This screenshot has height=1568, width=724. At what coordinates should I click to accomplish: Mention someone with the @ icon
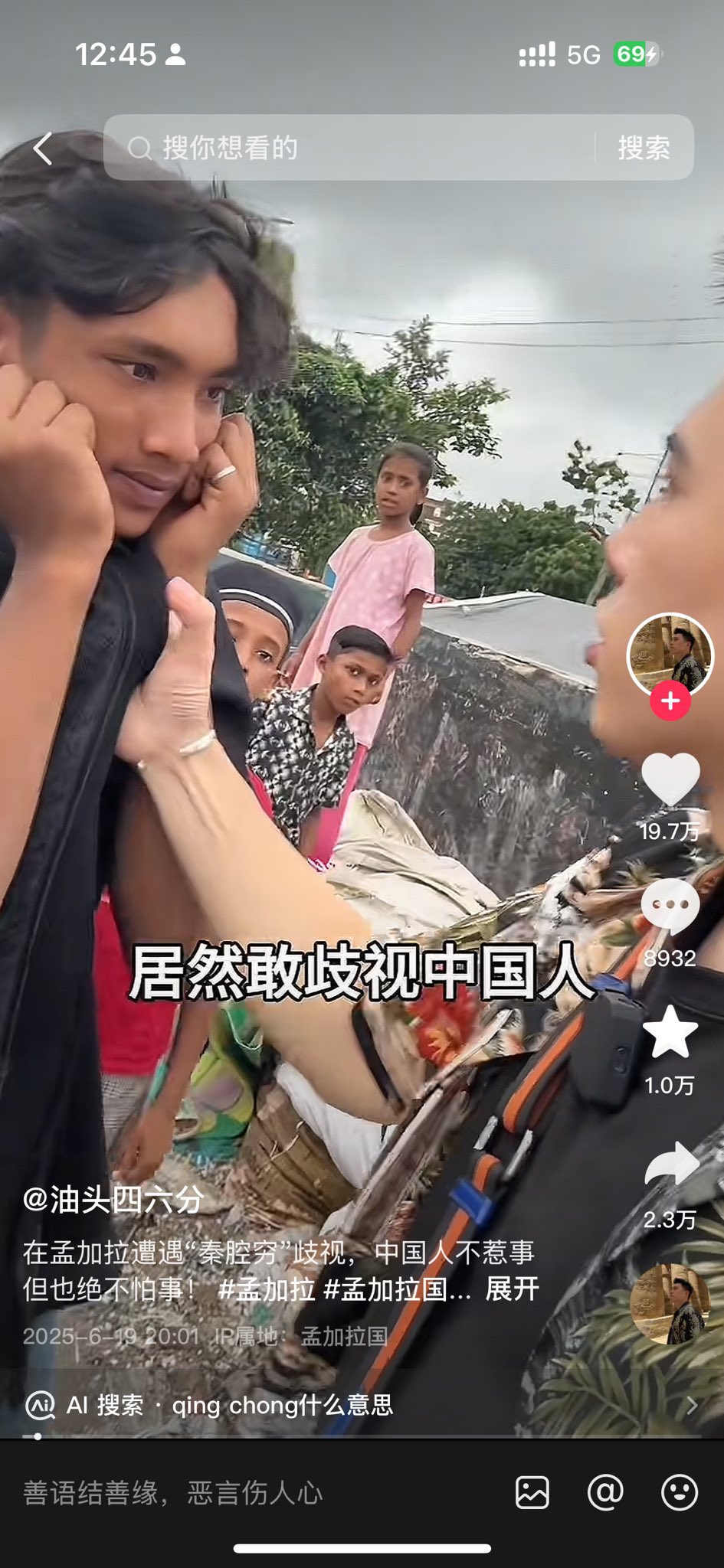coord(605,1492)
